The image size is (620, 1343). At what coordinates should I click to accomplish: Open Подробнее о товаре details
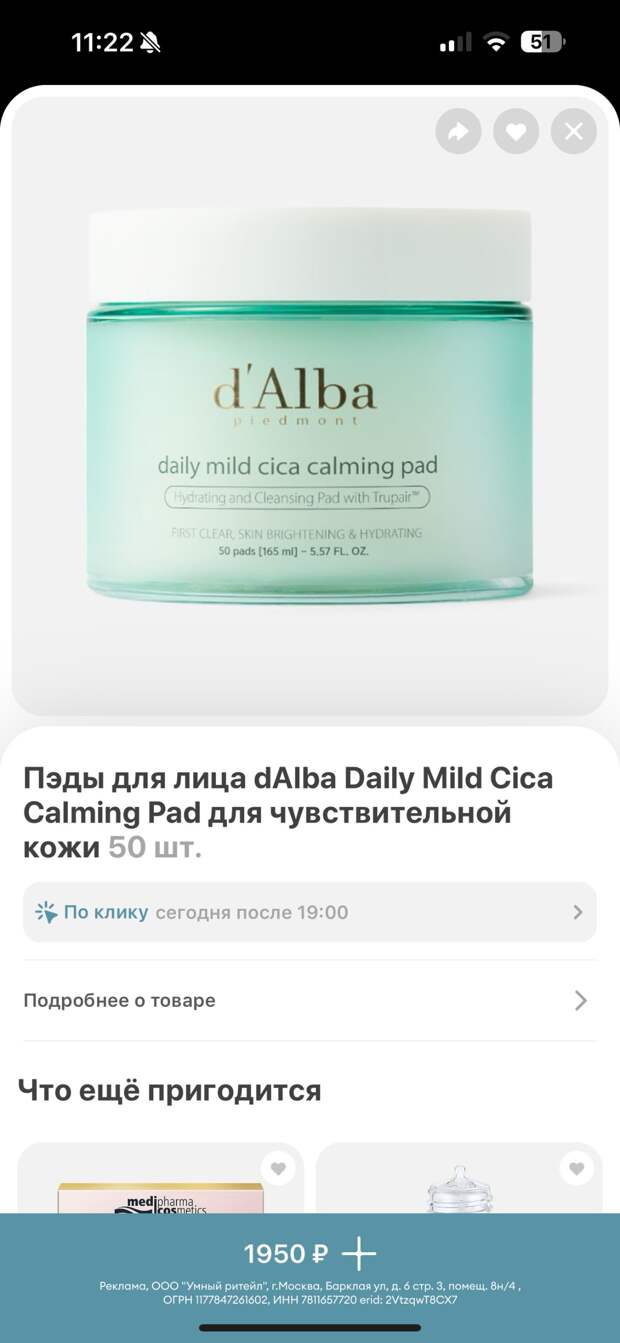pyautogui.click(x=309, y=1000)
